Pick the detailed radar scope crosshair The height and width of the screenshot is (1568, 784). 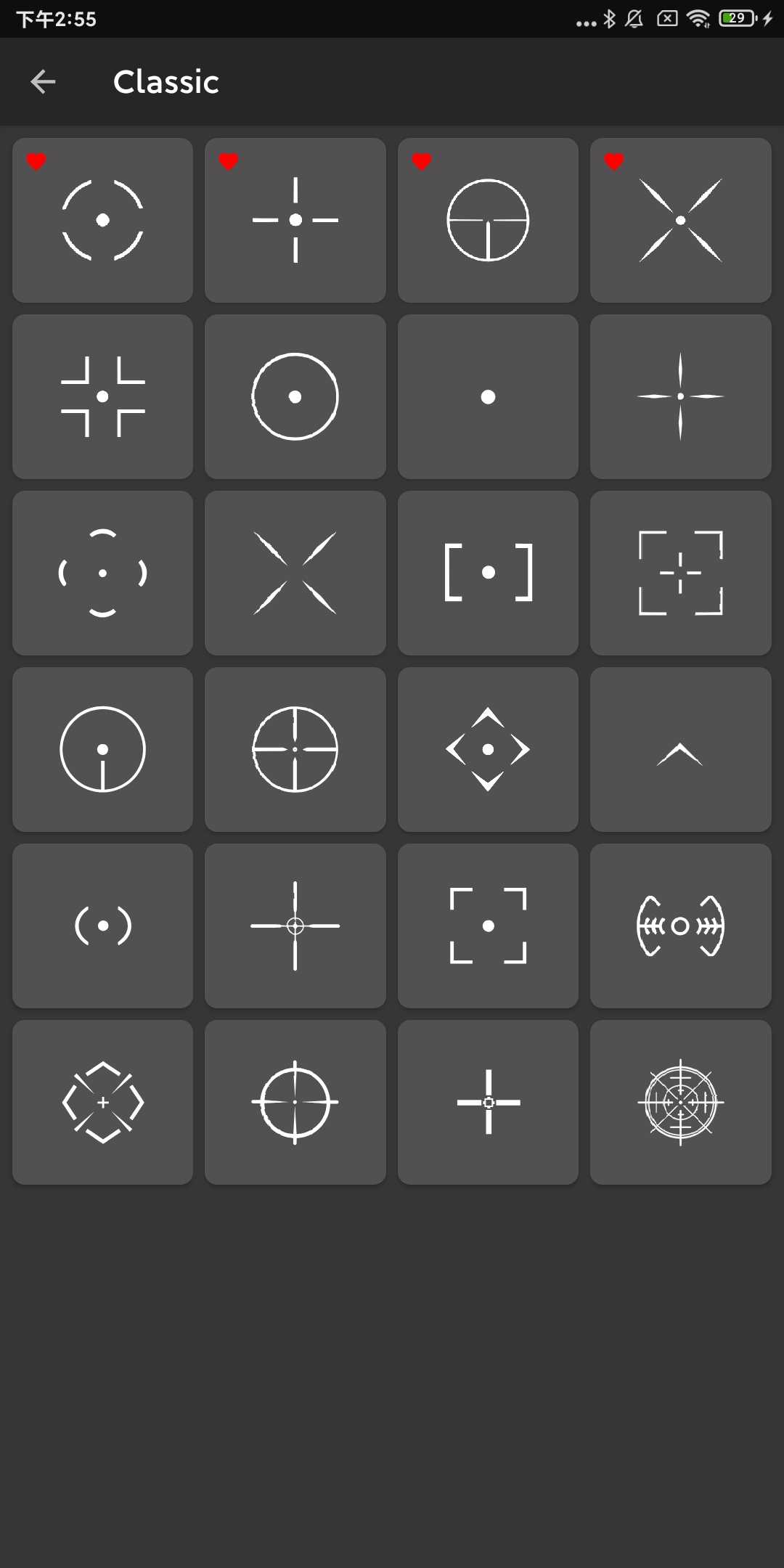click(x=680, y=1103)
